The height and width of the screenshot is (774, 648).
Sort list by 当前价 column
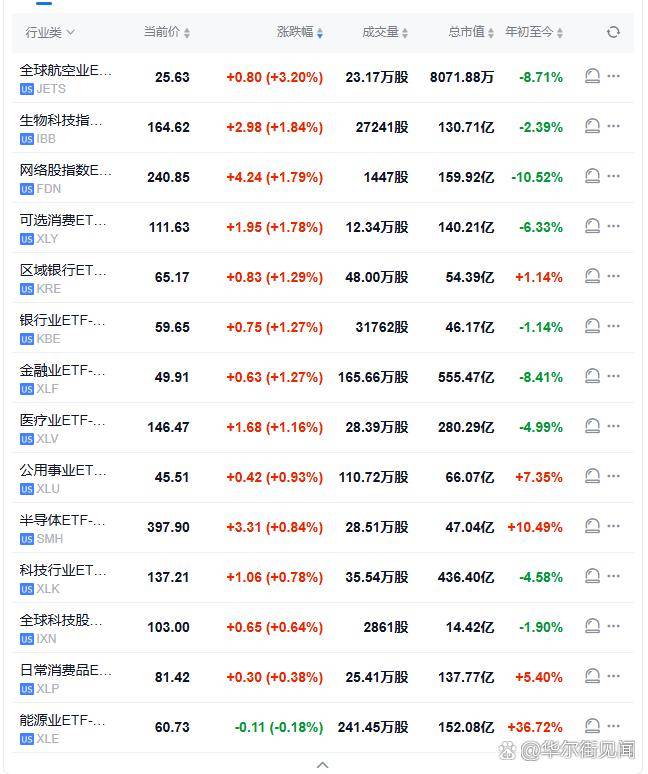point(166,32)
